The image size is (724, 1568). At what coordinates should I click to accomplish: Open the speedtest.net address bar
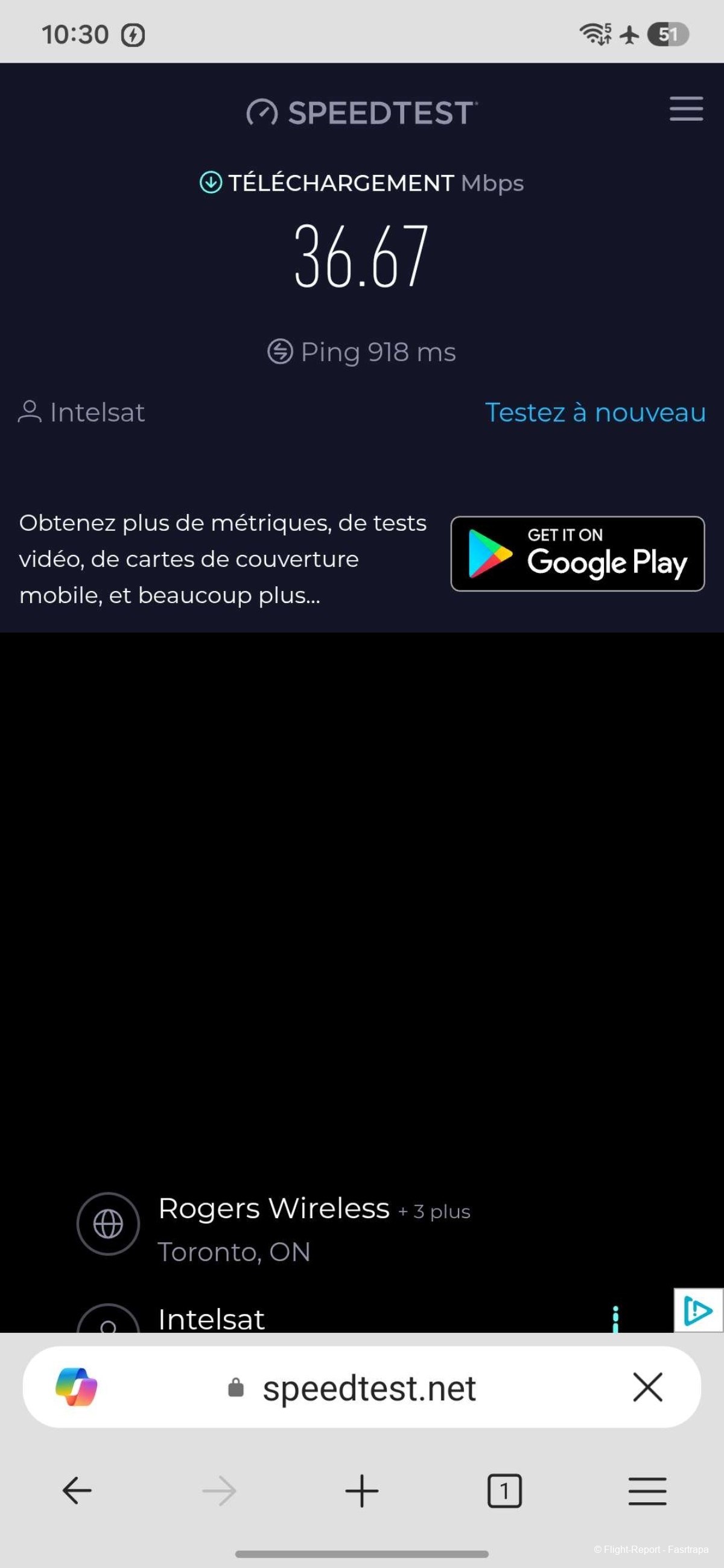pos(361,1387)
